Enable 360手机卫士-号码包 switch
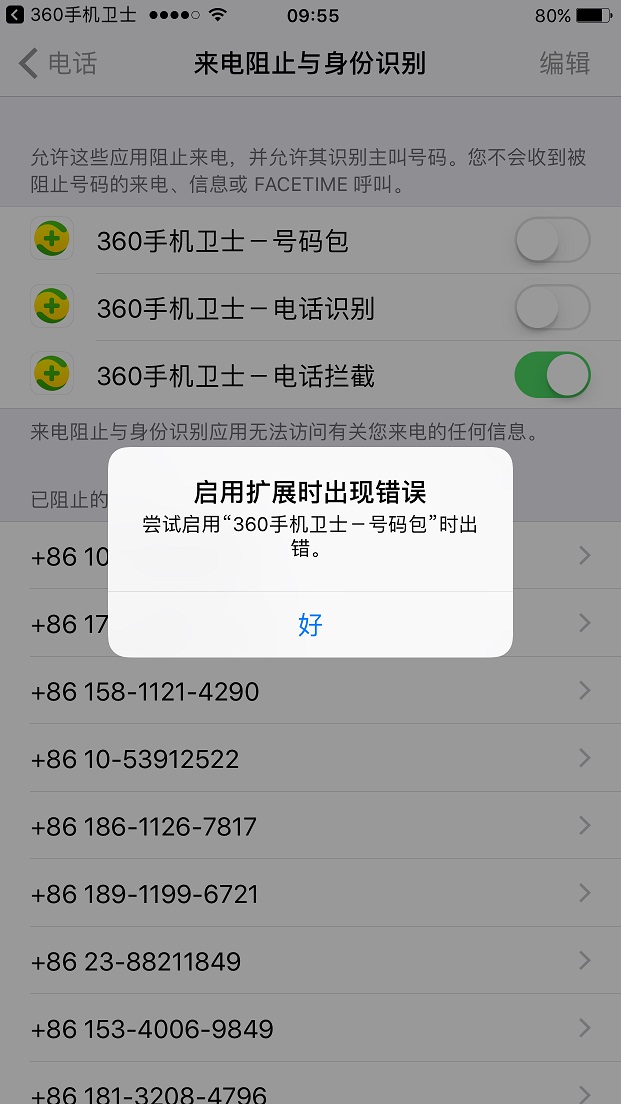Image resolution: width=621 pixels, height=1104 pixels. coord(552,240)
